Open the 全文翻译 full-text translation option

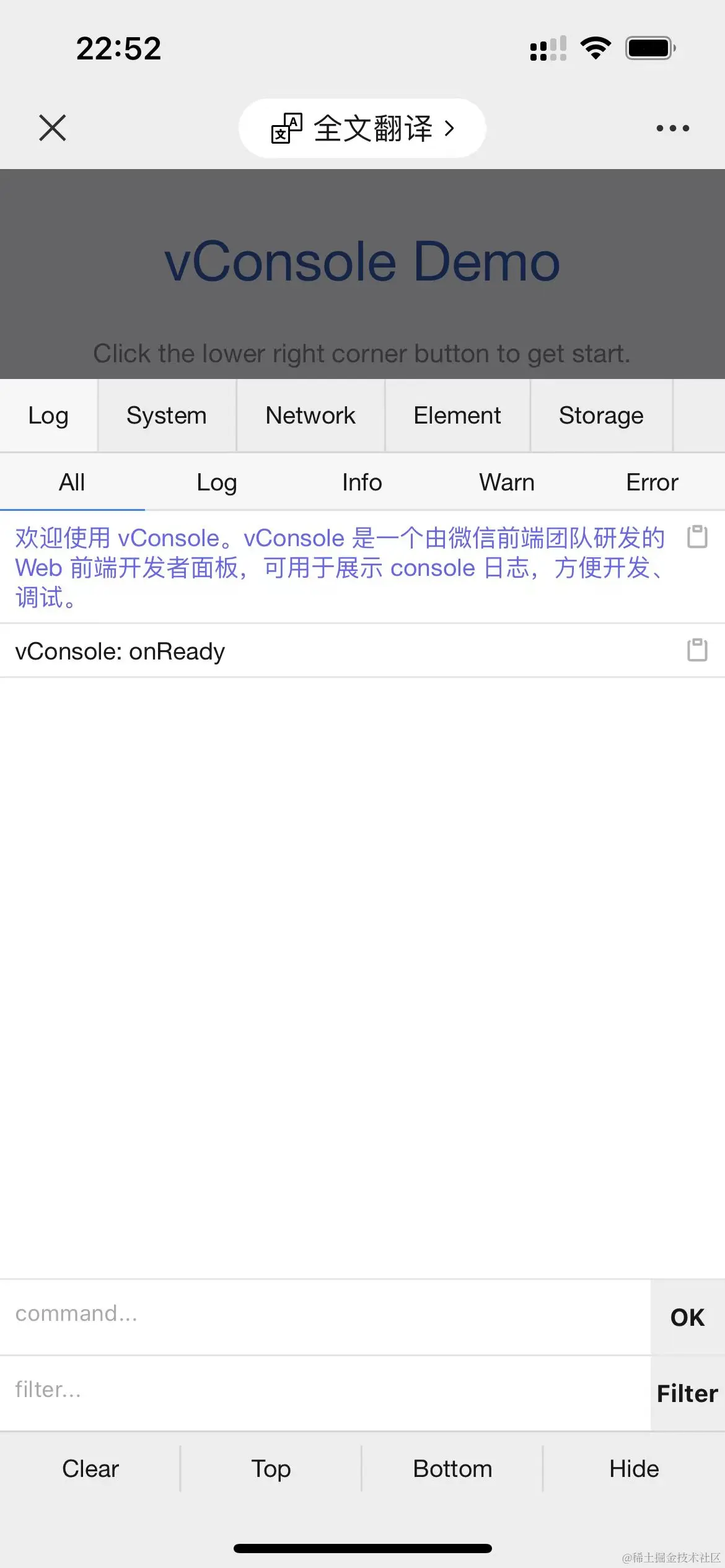(x=362, y=128)
